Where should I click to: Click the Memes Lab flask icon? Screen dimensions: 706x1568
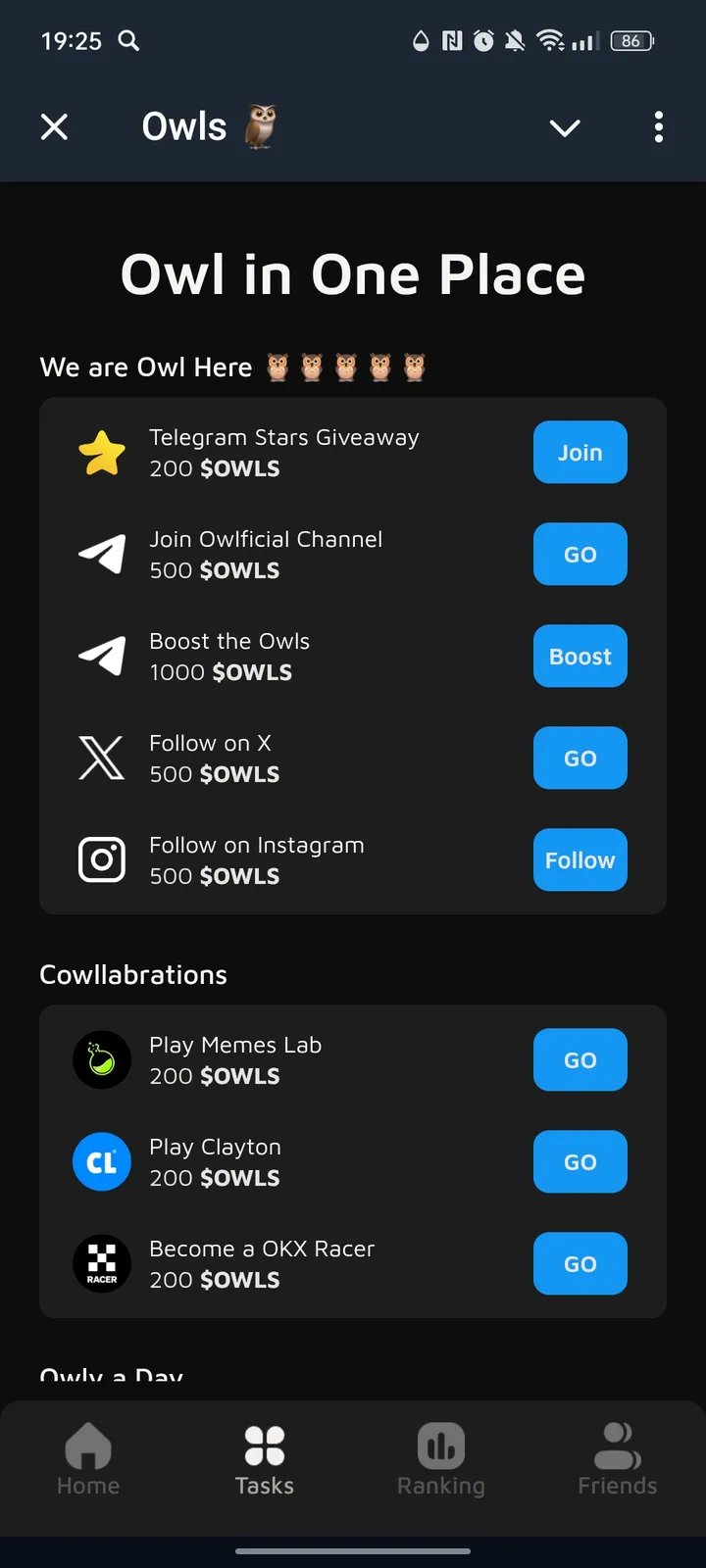pos(101,1059)
